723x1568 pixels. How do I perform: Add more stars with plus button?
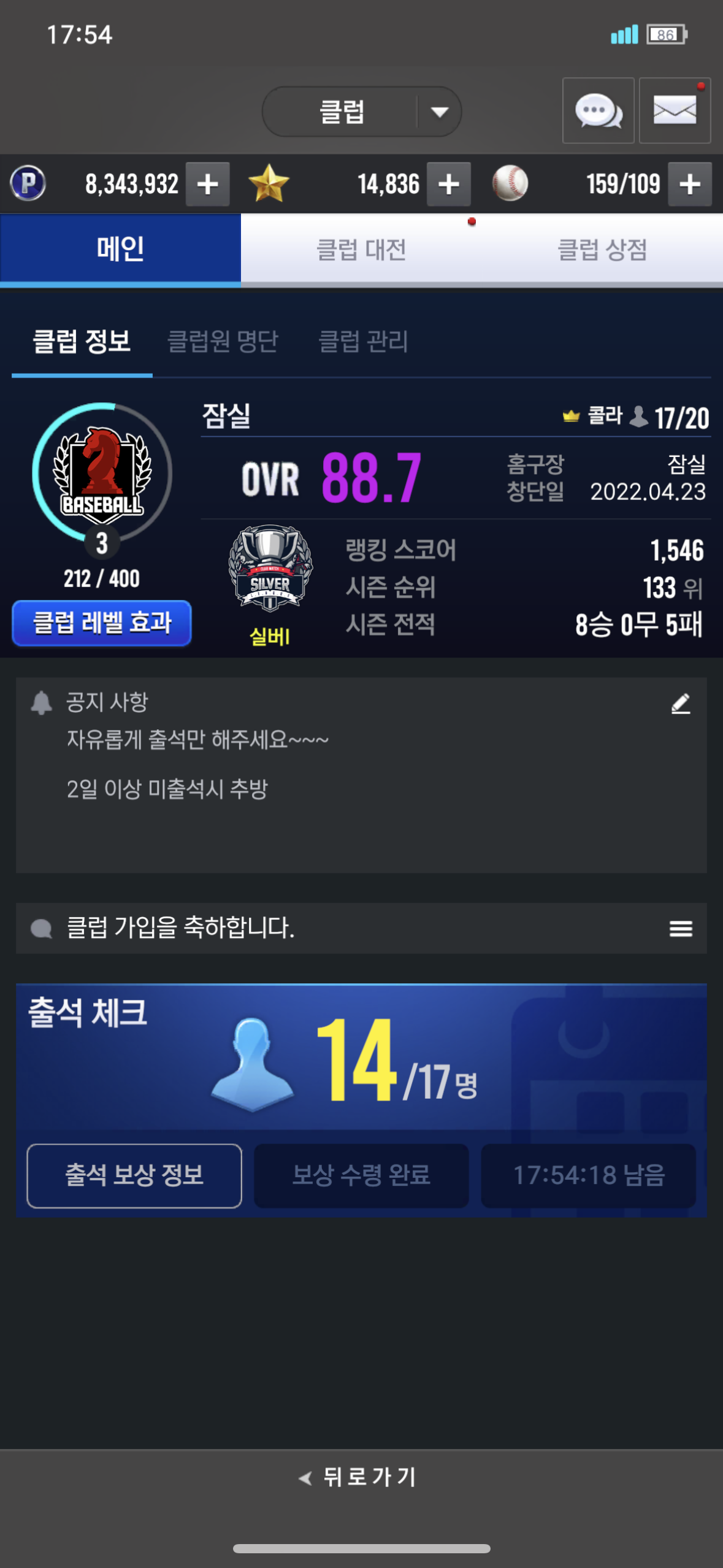tap(449, 184)
